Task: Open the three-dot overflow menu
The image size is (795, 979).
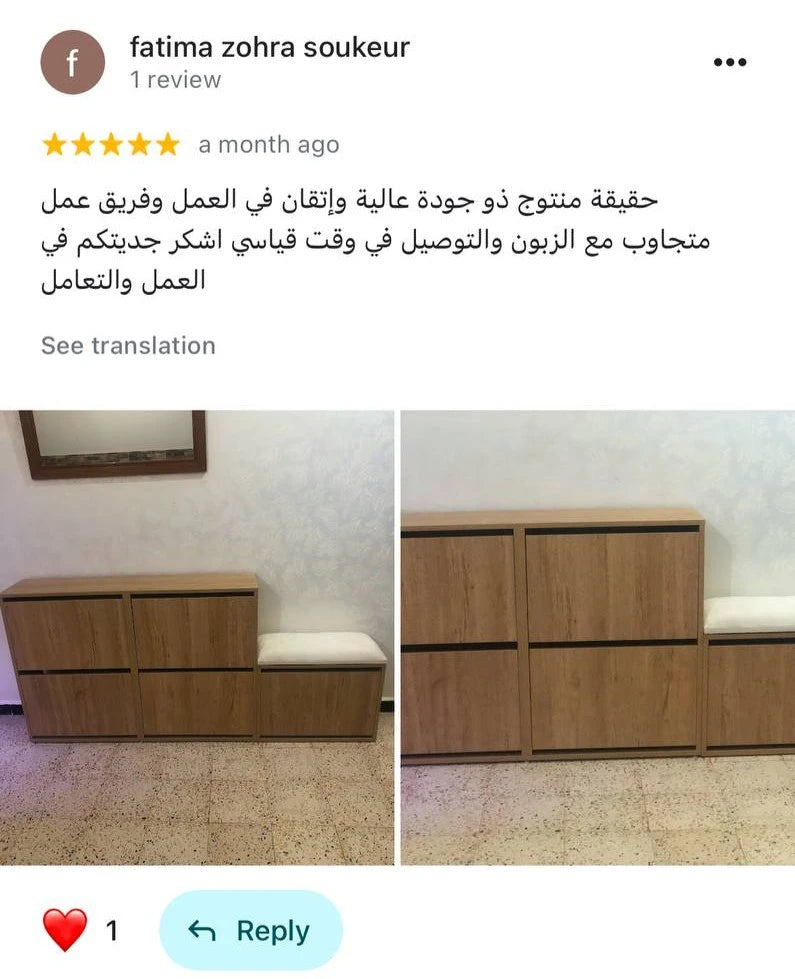Action: point(730,62)
